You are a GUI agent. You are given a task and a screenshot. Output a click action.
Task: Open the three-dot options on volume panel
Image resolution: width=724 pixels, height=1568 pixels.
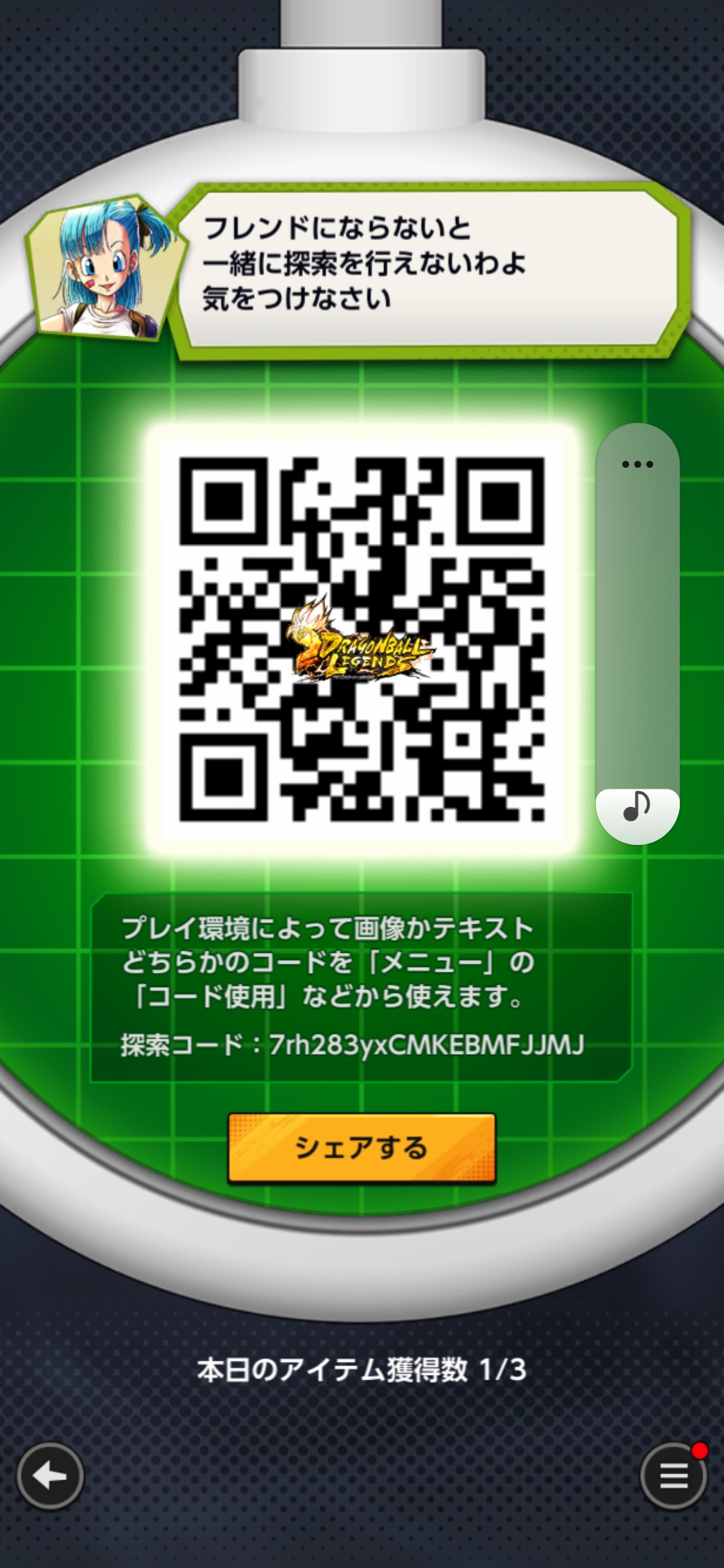pos(637,464)
